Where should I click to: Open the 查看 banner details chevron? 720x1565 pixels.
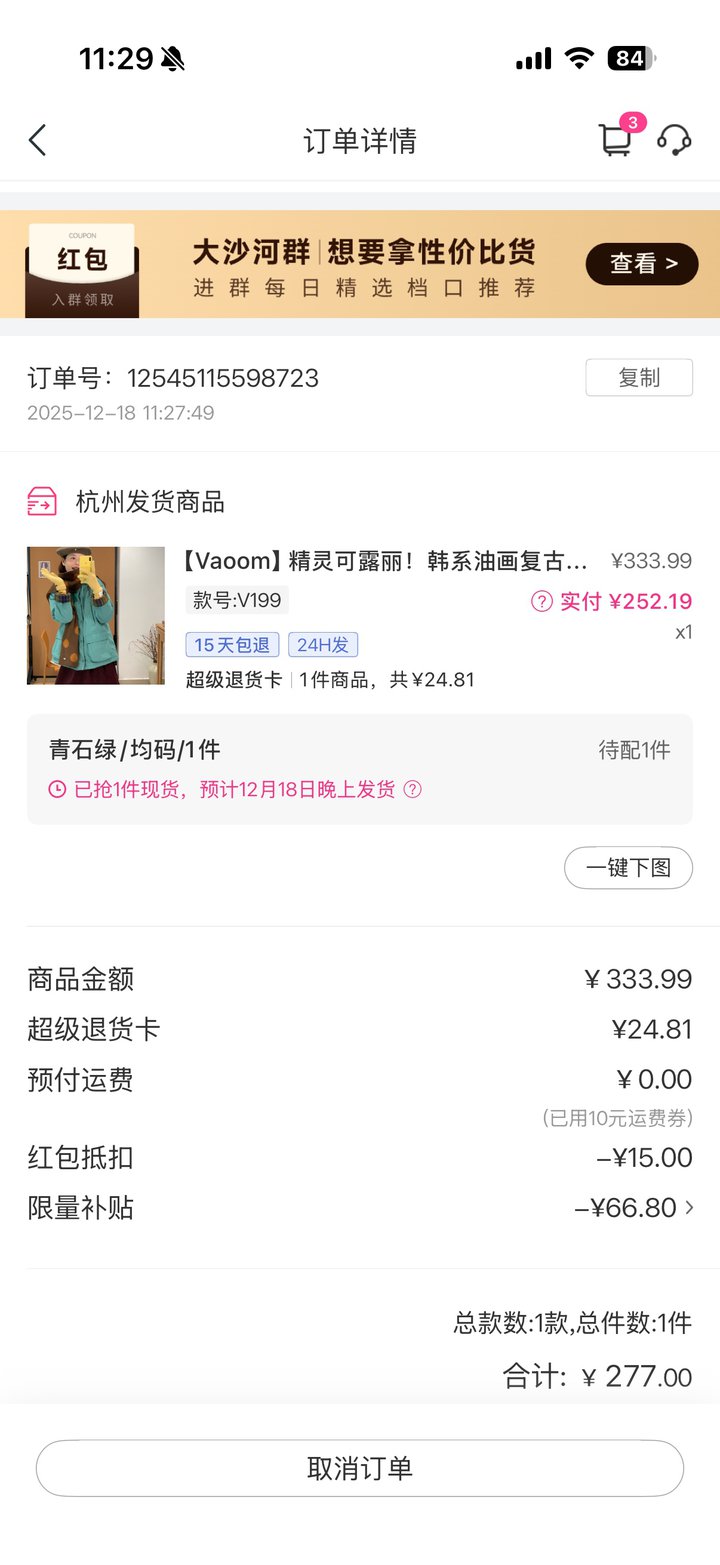(x=642, y=264)
